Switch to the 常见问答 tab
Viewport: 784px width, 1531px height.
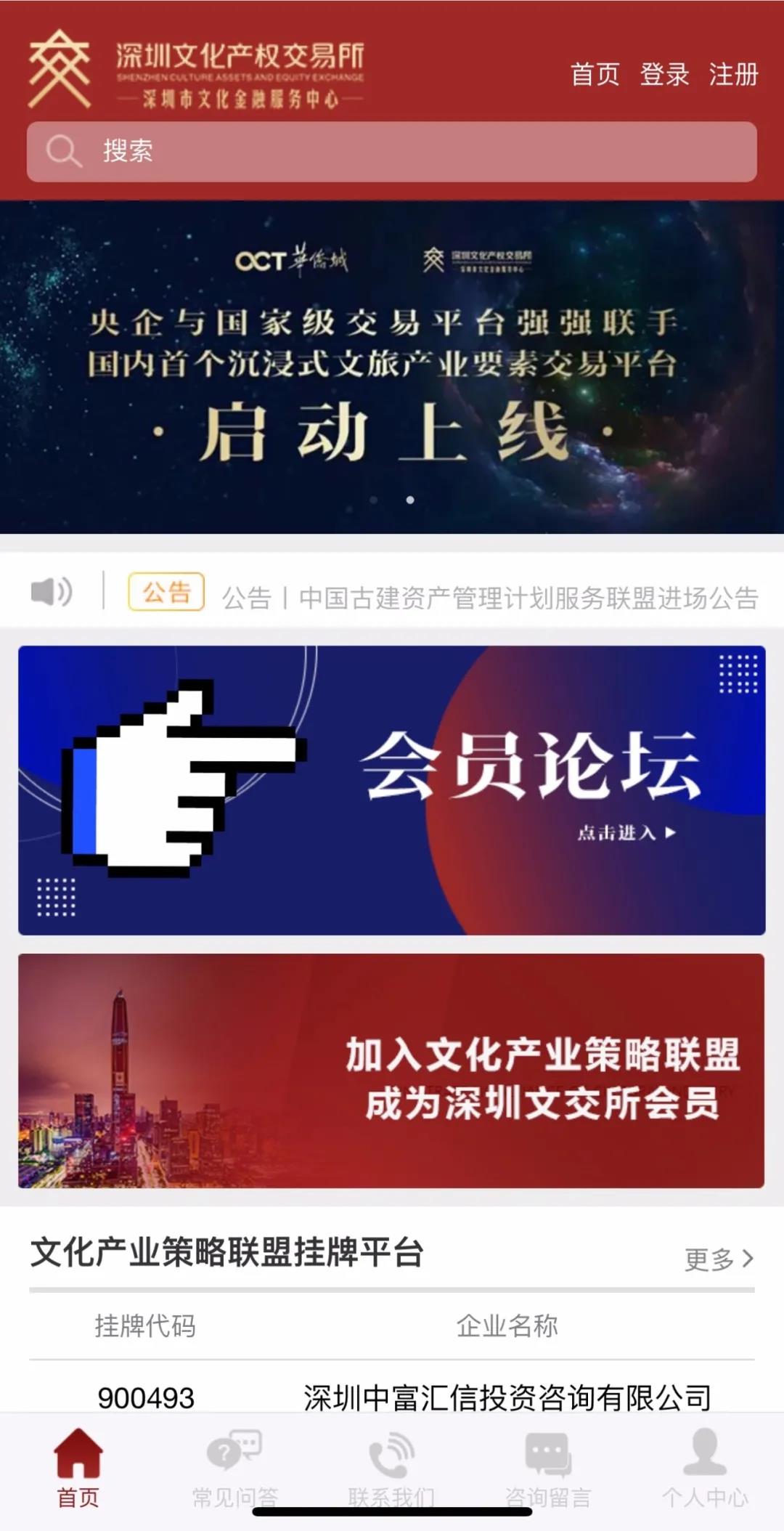click(234, 1467)
